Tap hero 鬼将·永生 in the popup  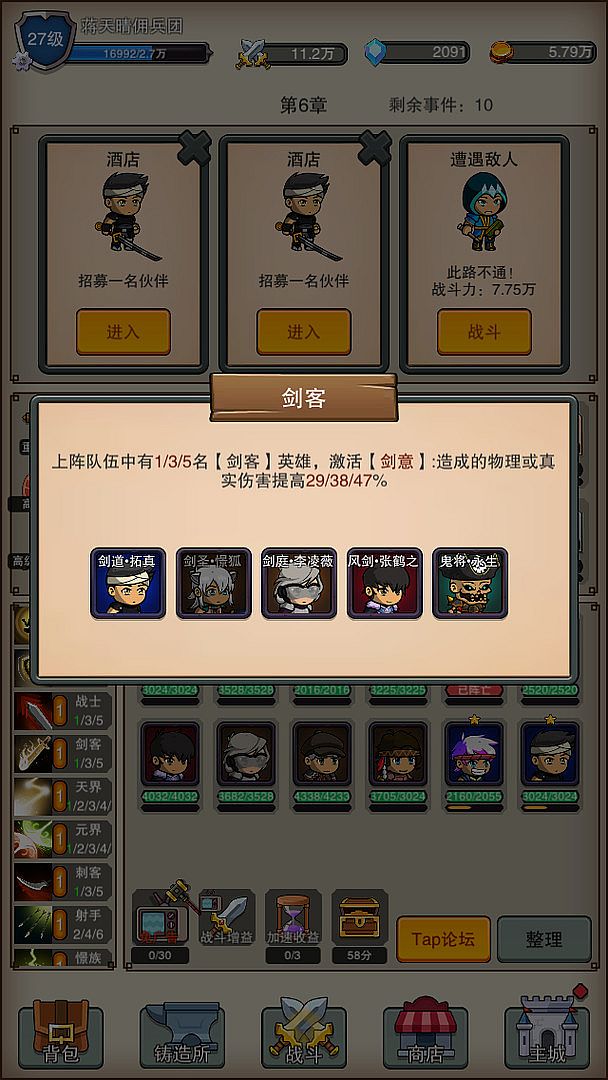[x=469, y=583]
